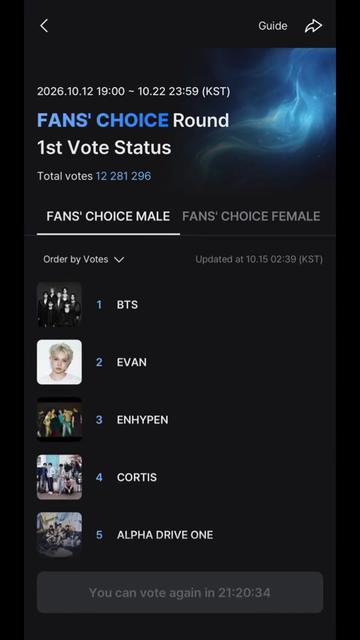Open the ENHYPEN row
This screenshot has height=640, width=360.
(x=180, y=420)
